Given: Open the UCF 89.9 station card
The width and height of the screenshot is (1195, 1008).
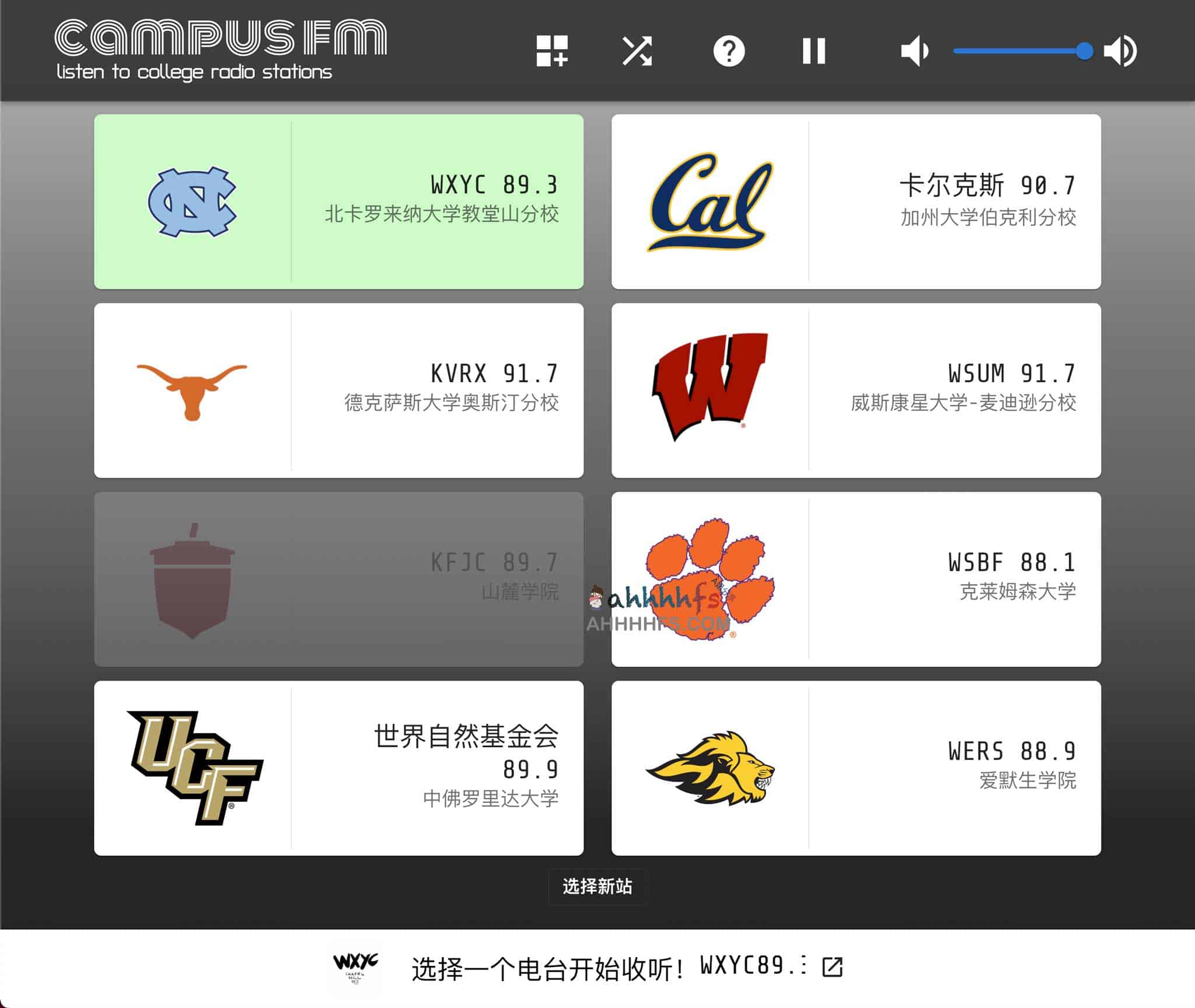Looking at the screenshot, I should pyautogui.click(x=338, y=768).
